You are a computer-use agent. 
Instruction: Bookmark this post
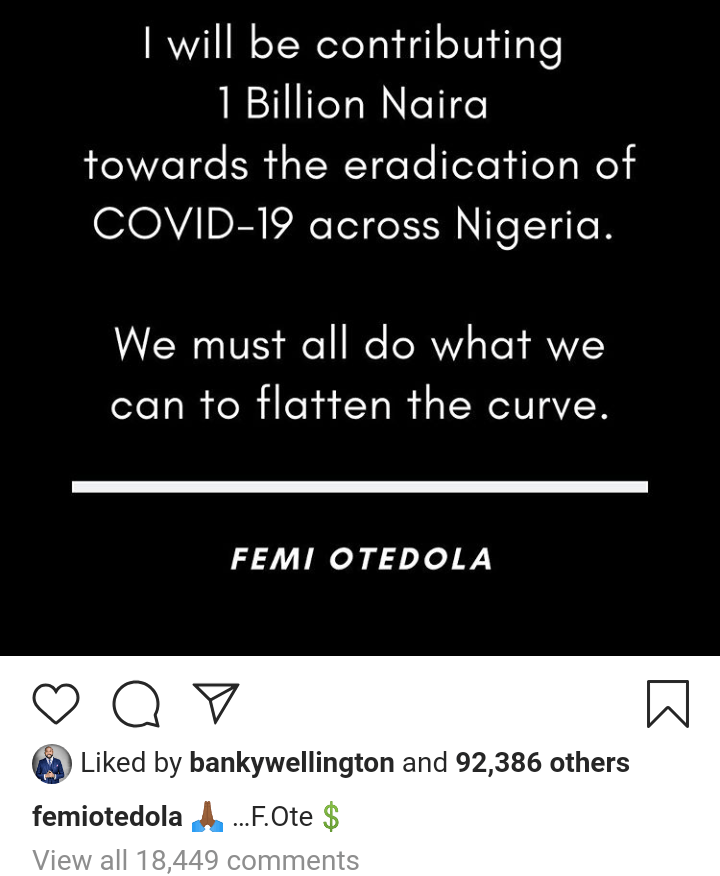(x=667, y=703)
